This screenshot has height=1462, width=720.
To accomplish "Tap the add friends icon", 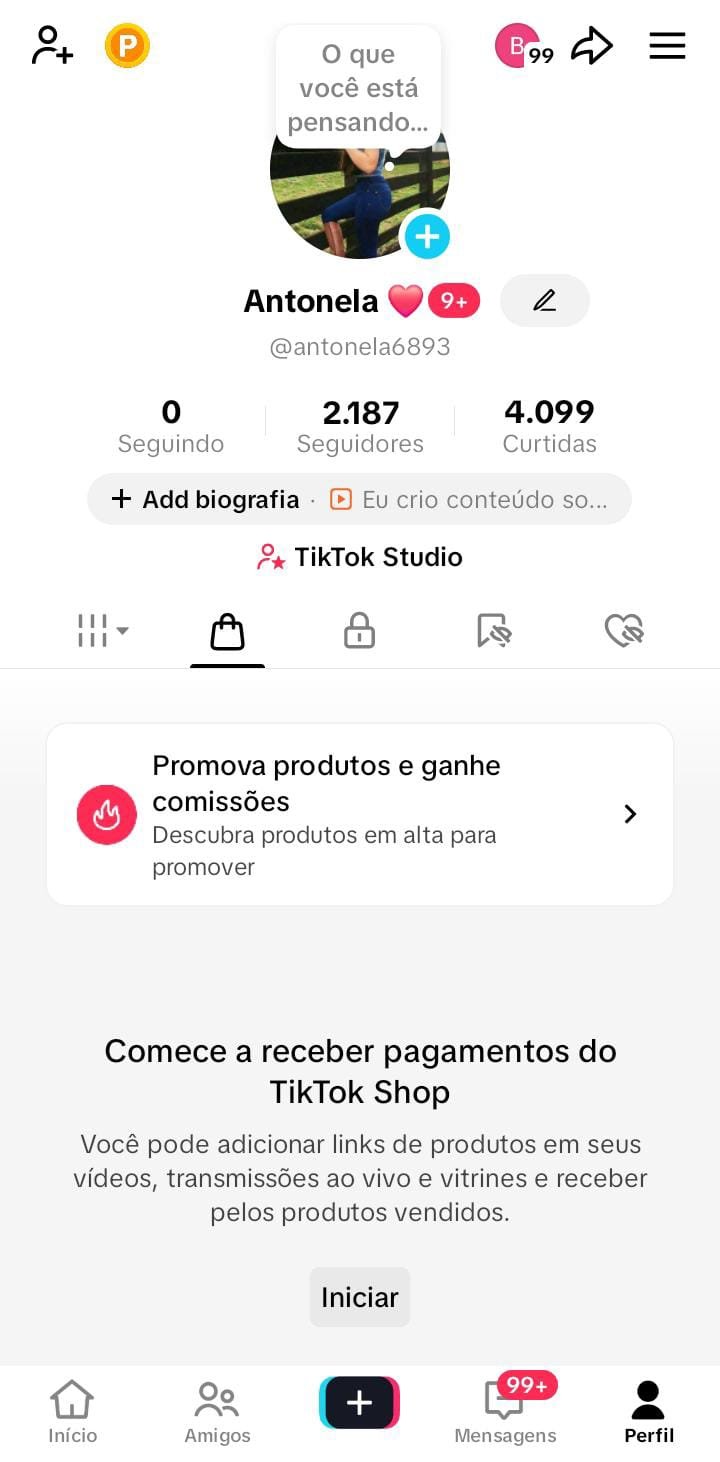I will click(x=52, y=46).
